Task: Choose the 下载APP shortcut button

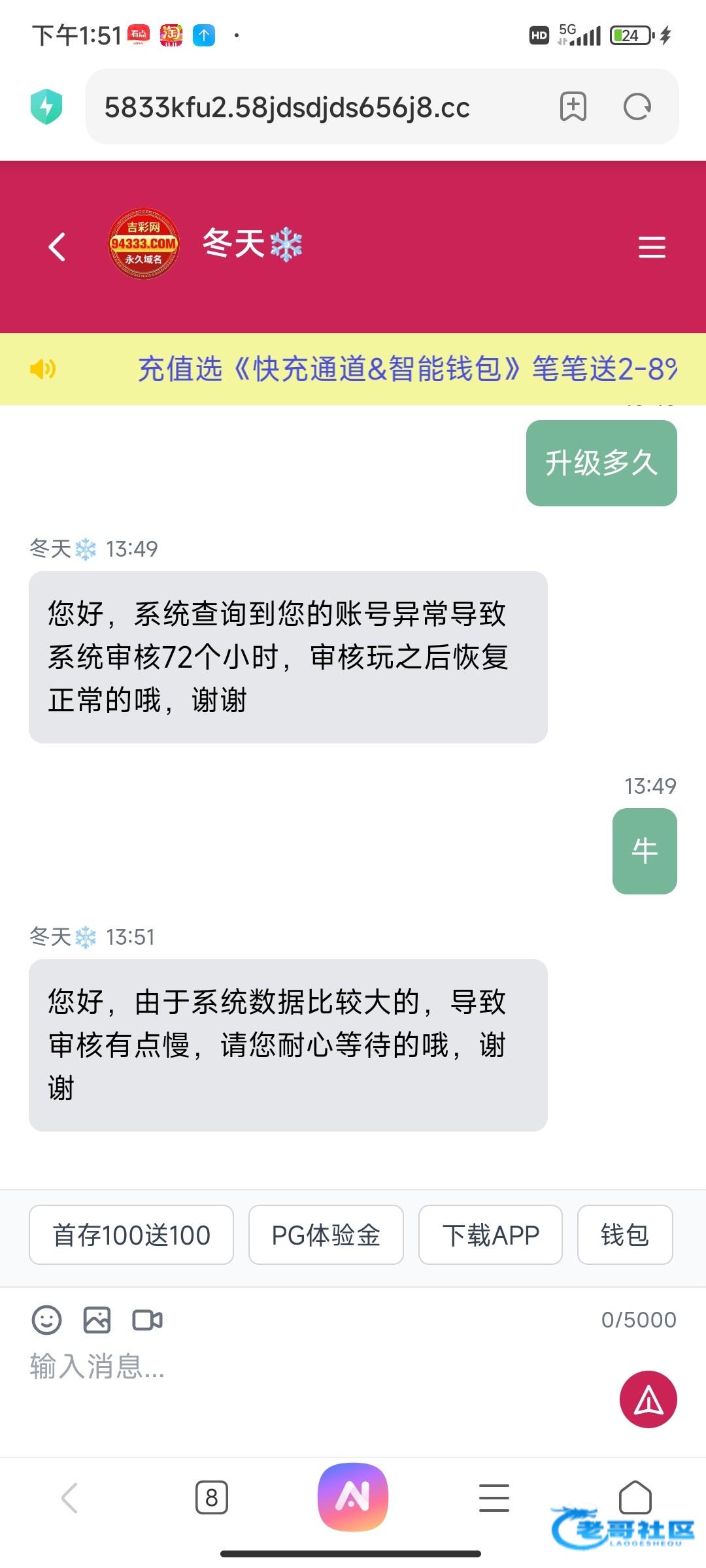Action: tap(490, 1235)
